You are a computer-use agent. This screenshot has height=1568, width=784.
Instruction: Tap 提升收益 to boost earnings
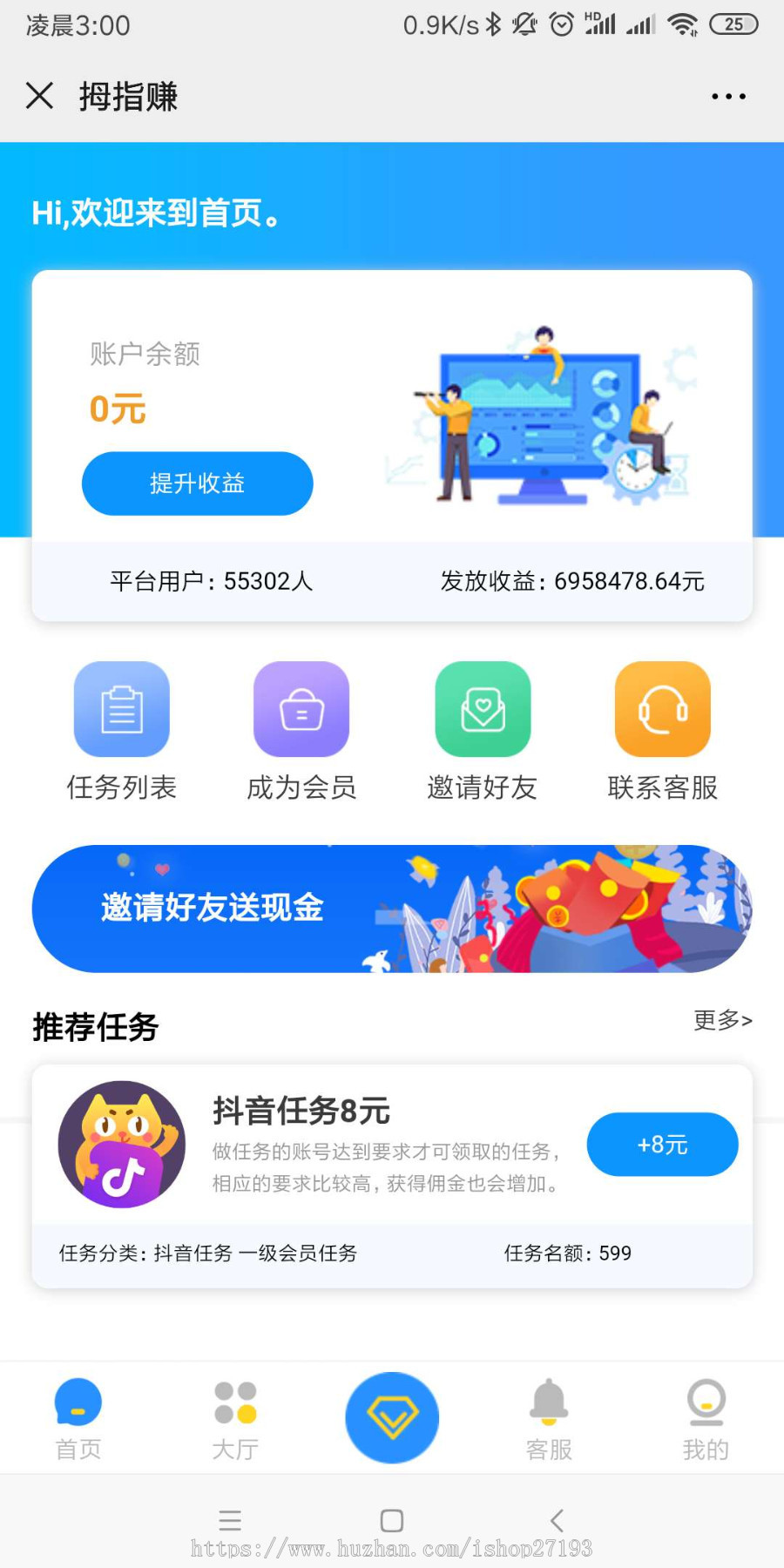click(x=197, y=483)
